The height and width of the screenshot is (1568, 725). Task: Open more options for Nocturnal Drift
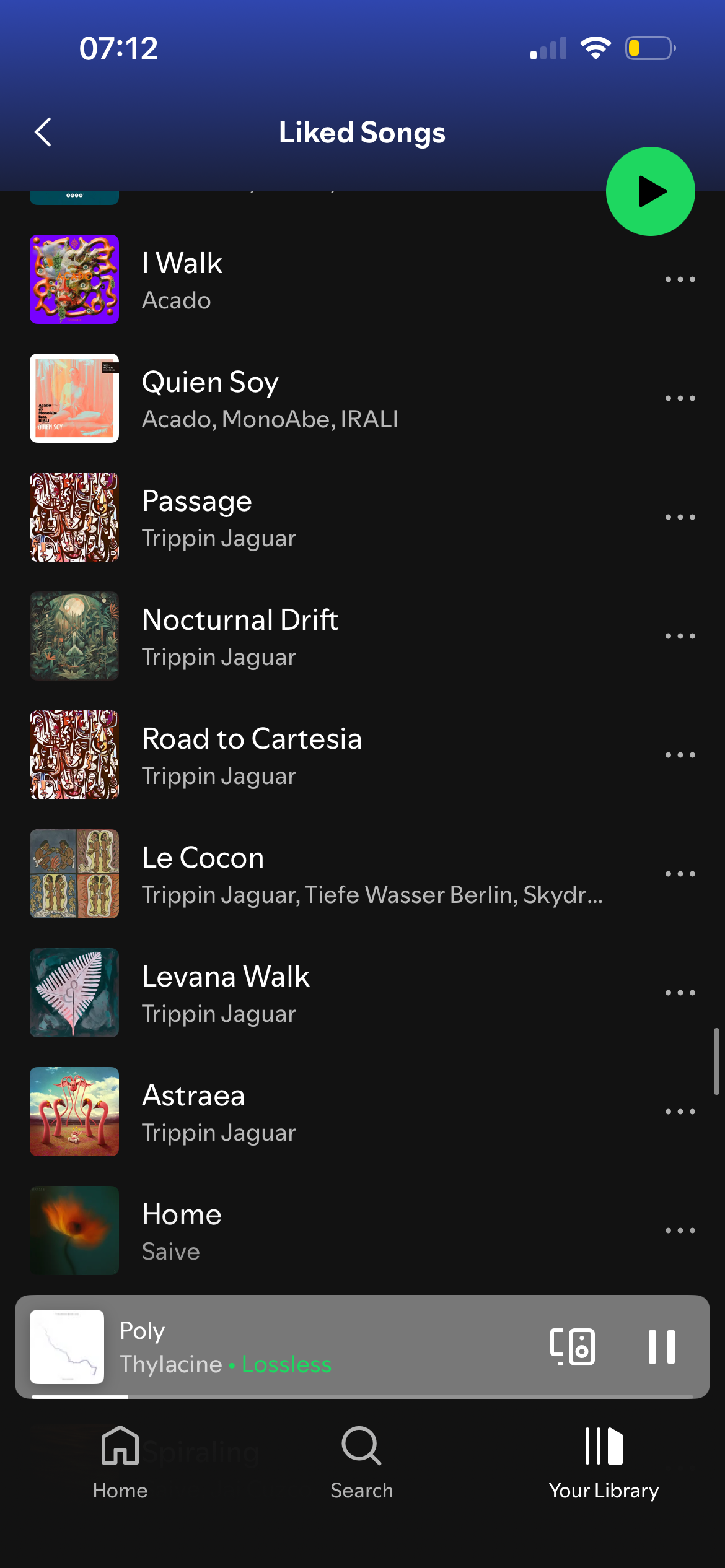pyautogui.click(x=680, y=636)
